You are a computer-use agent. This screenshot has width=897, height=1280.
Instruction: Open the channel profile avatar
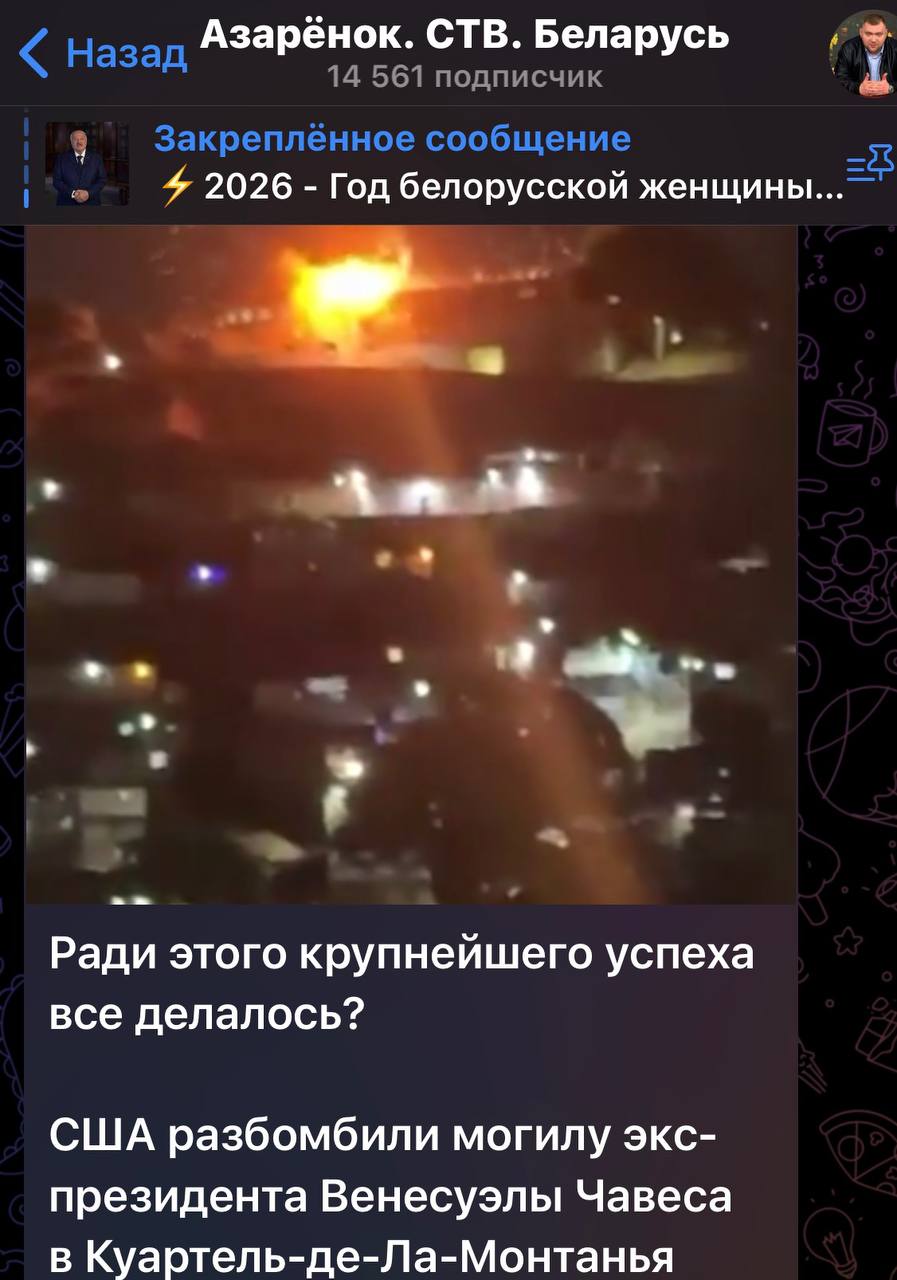click(x=862, y=54)
